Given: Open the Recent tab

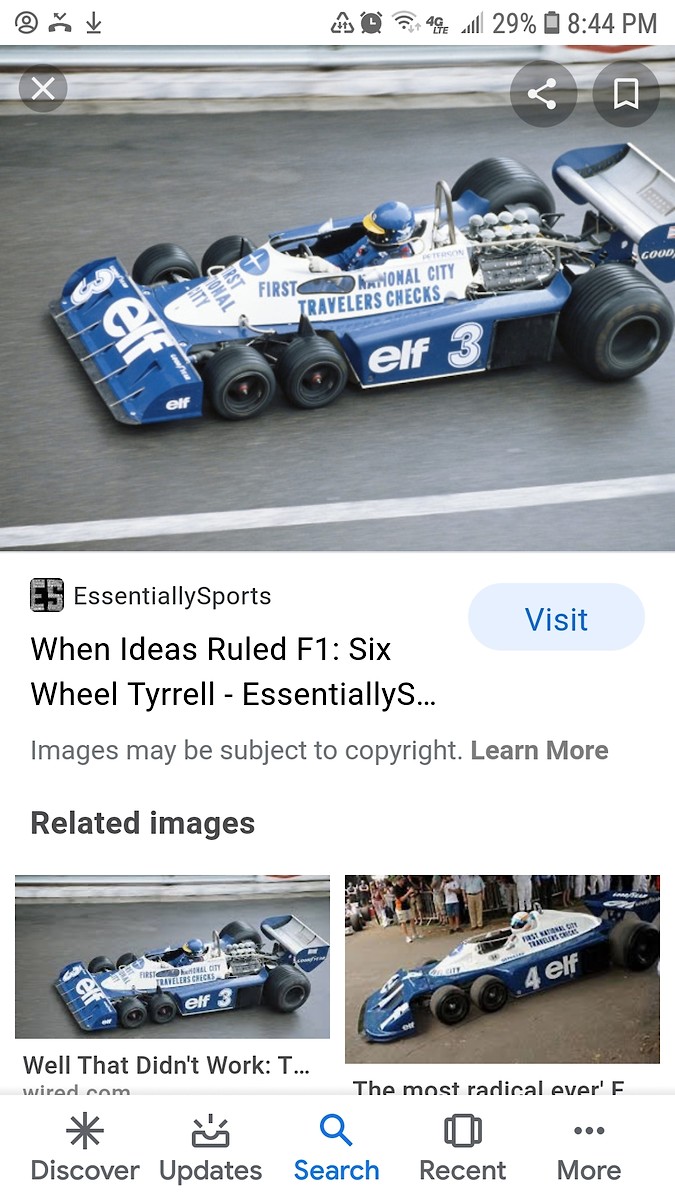Looking at the screenshot, I should [x=462, y=1148].
